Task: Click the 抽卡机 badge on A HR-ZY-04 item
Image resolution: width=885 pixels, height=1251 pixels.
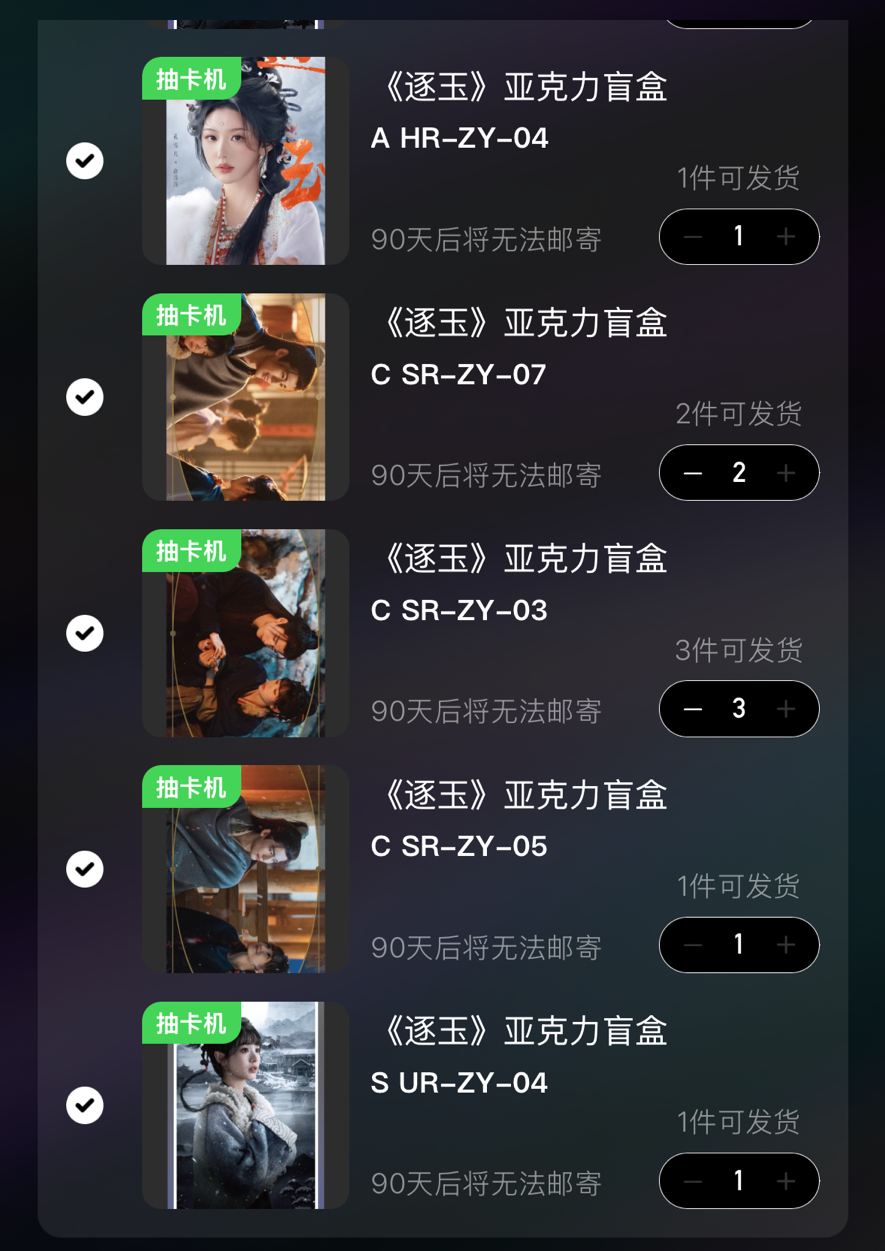Action: 191,78
